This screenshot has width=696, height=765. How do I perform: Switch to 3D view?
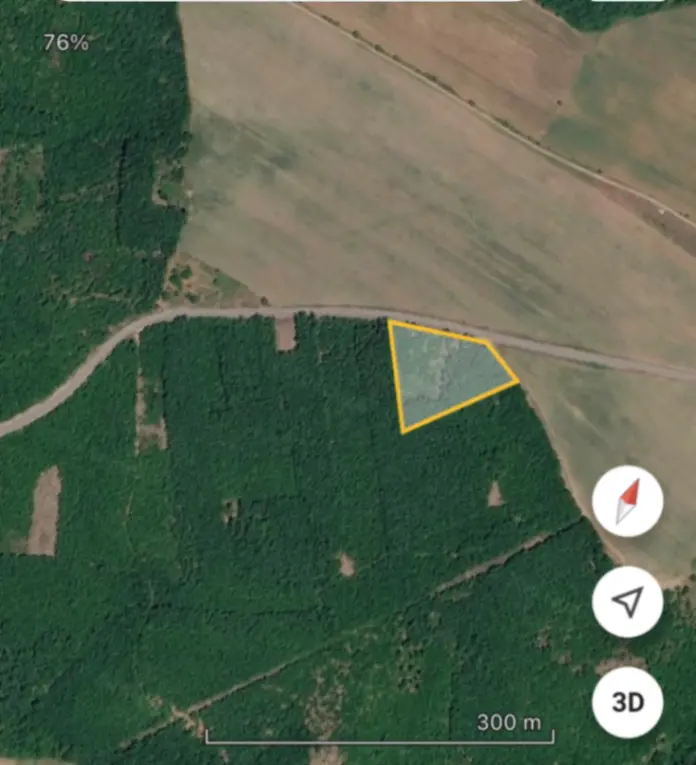[x=628, y=703]
